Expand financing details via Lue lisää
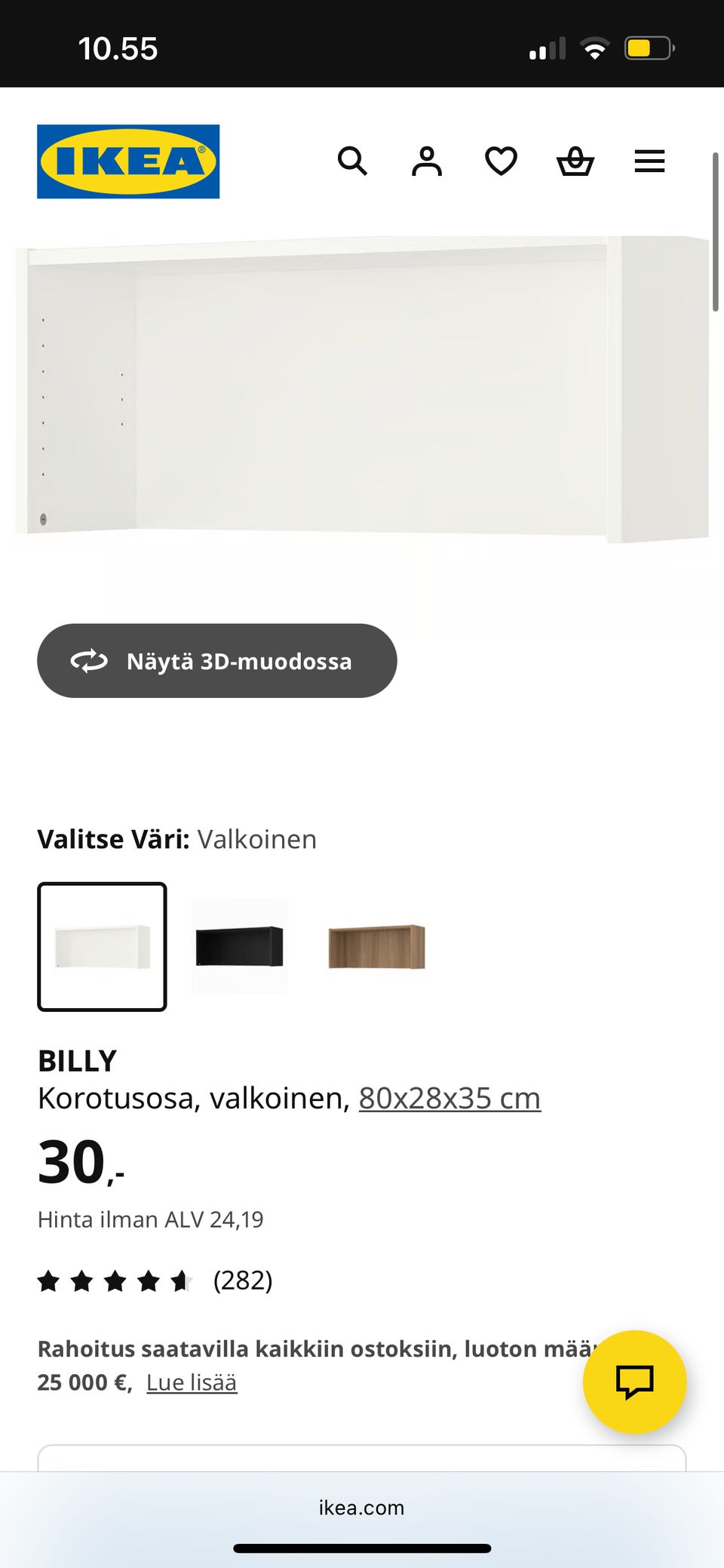724x1568 pixels. pyautogui.click(x=192, y=1382)
